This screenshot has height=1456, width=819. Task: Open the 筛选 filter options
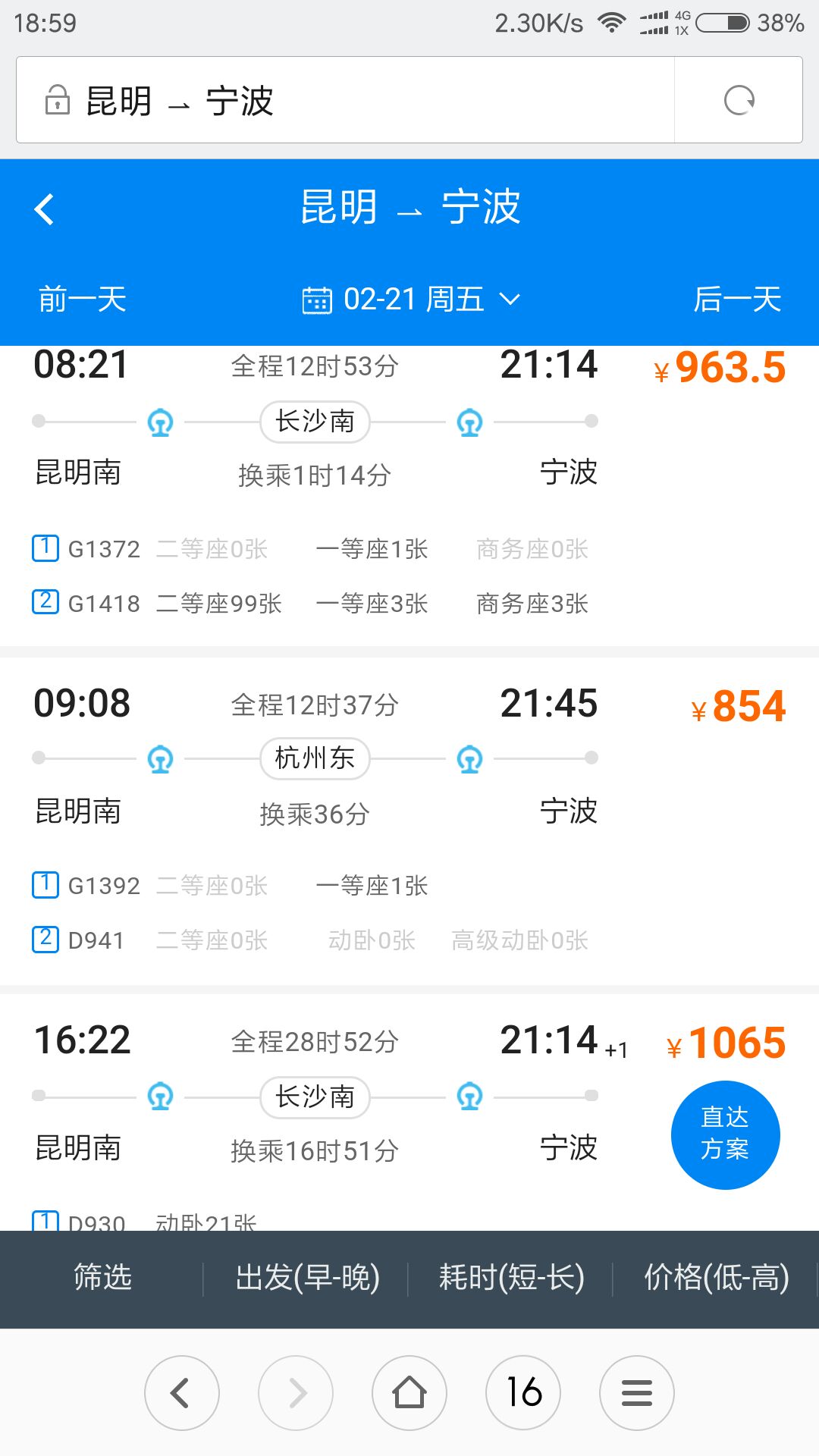point(102,1279)
